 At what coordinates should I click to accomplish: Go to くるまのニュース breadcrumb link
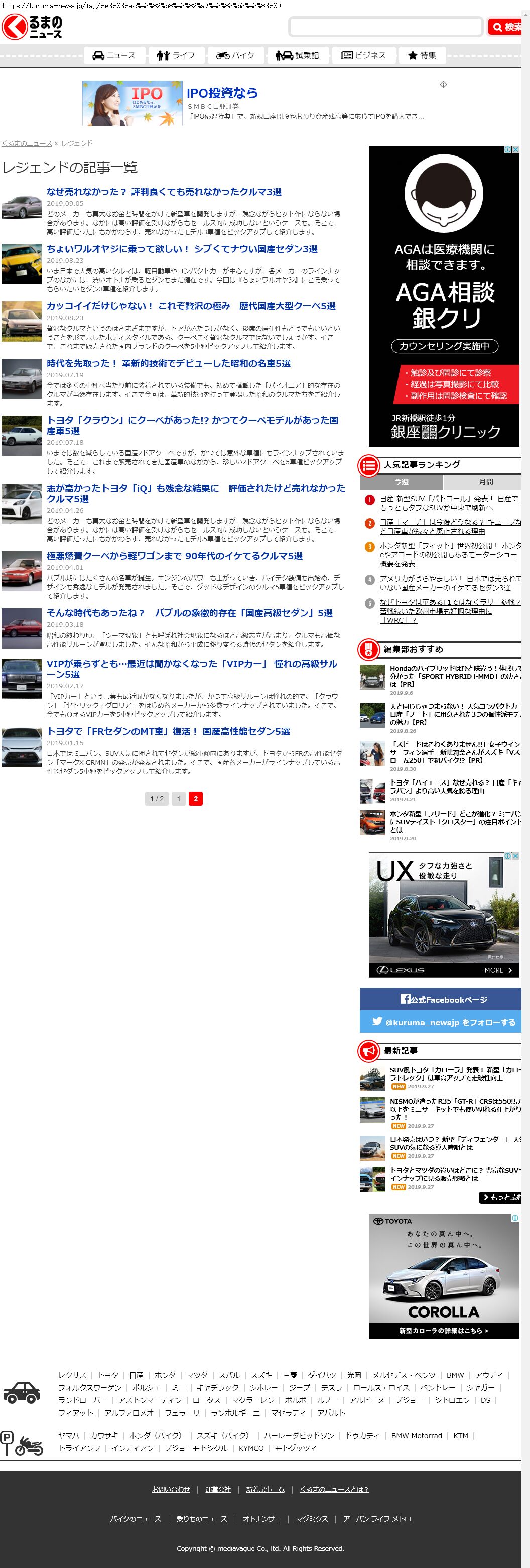click(x=27, y=143)
